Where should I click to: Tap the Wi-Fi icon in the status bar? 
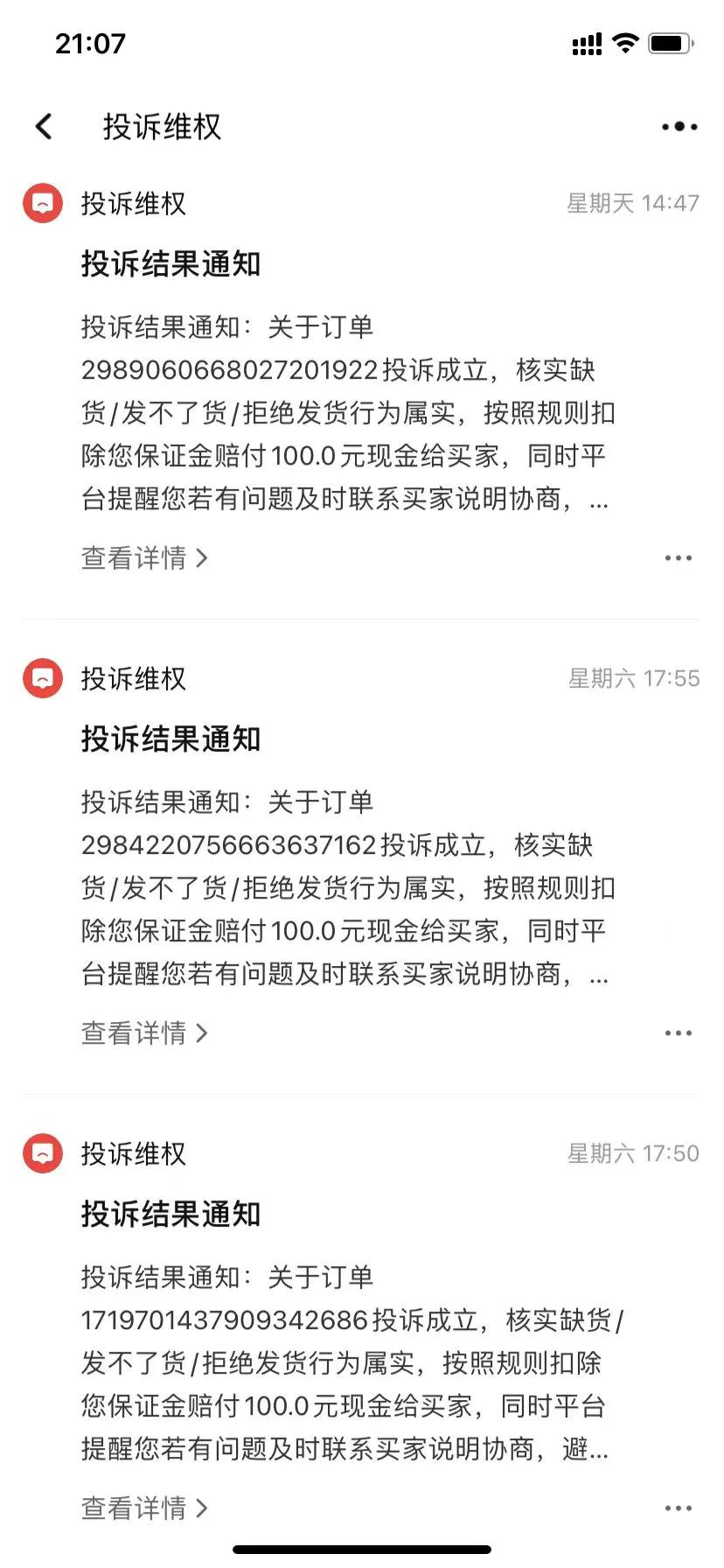pos(625,42)
